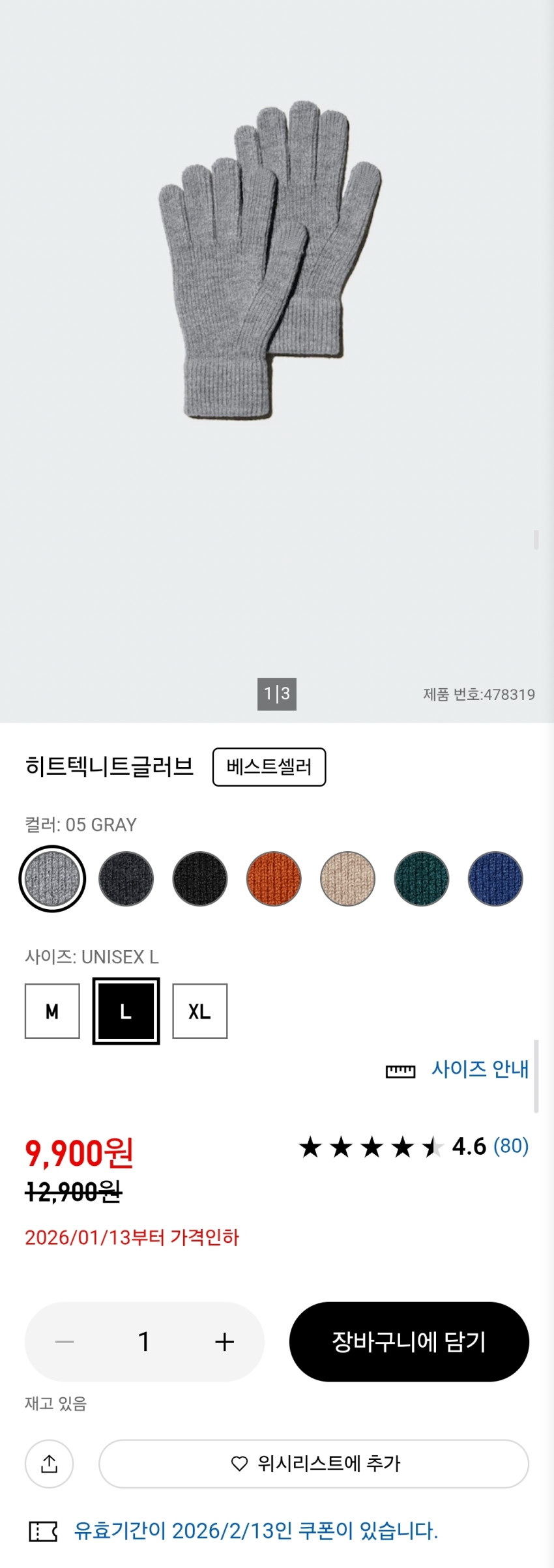
Task: Share this product
Action: pos(49,1464)
